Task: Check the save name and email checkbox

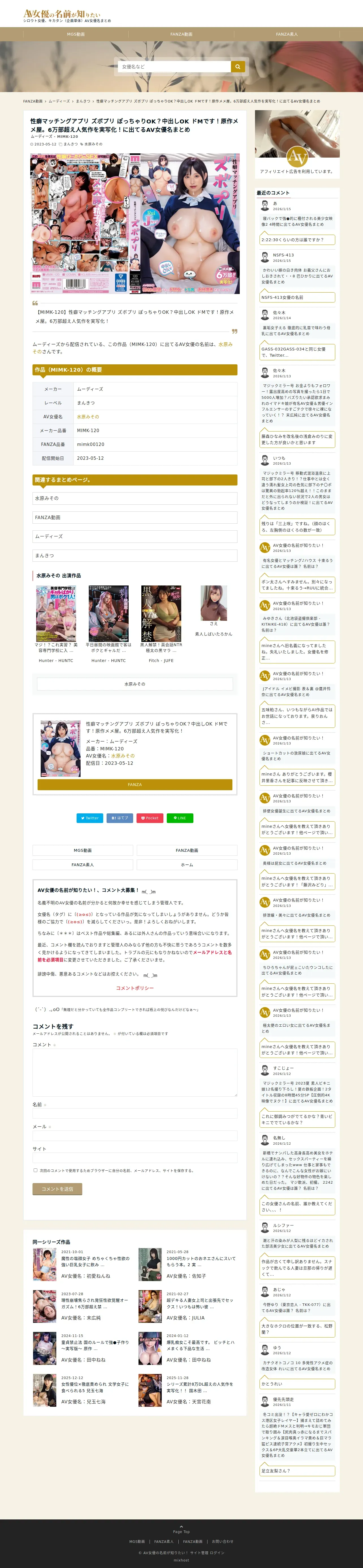Action: pyautogui.click(x=35, y=1170)
